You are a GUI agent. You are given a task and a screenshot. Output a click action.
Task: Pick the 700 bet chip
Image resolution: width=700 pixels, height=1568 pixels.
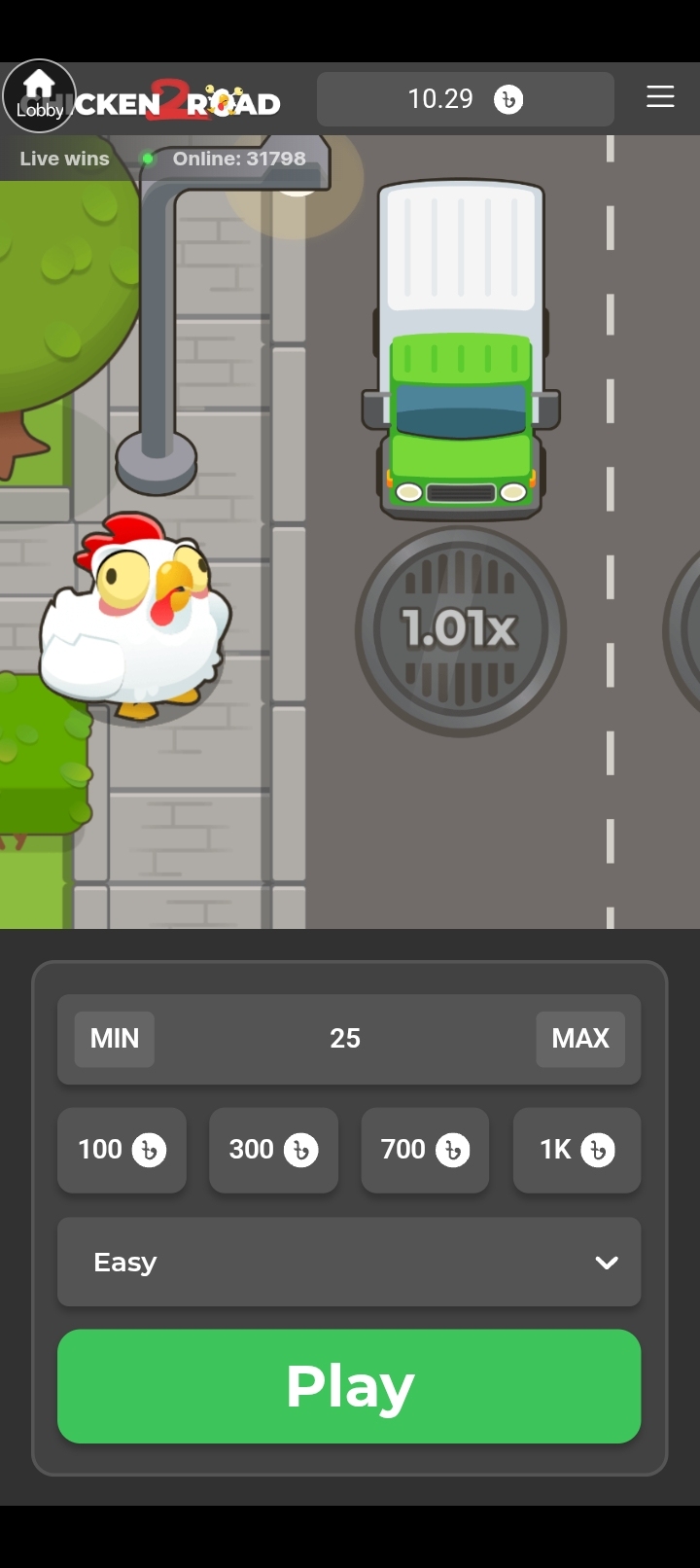(425, 1150)
